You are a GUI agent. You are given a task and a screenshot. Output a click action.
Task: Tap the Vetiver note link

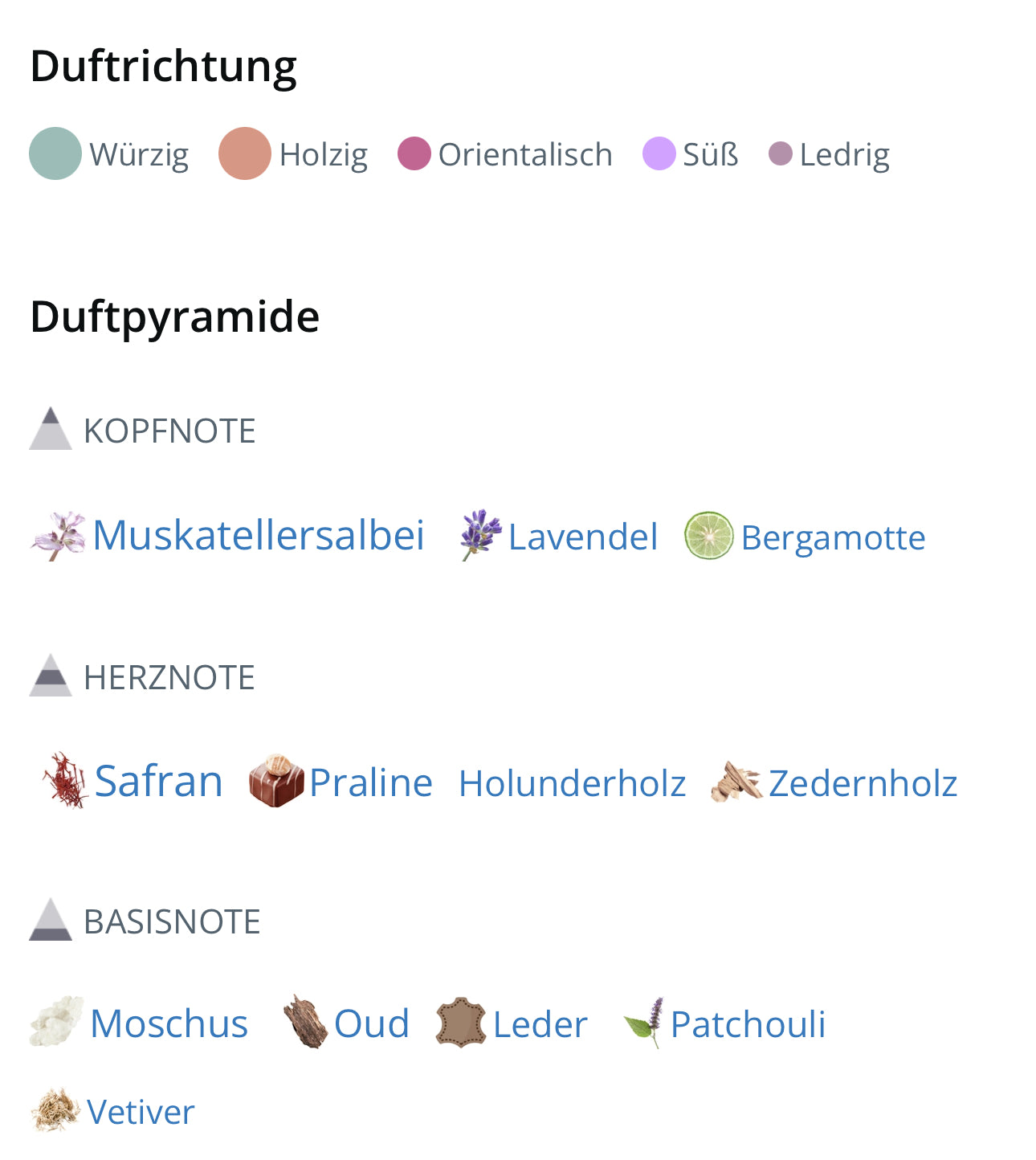[141, 1112]
